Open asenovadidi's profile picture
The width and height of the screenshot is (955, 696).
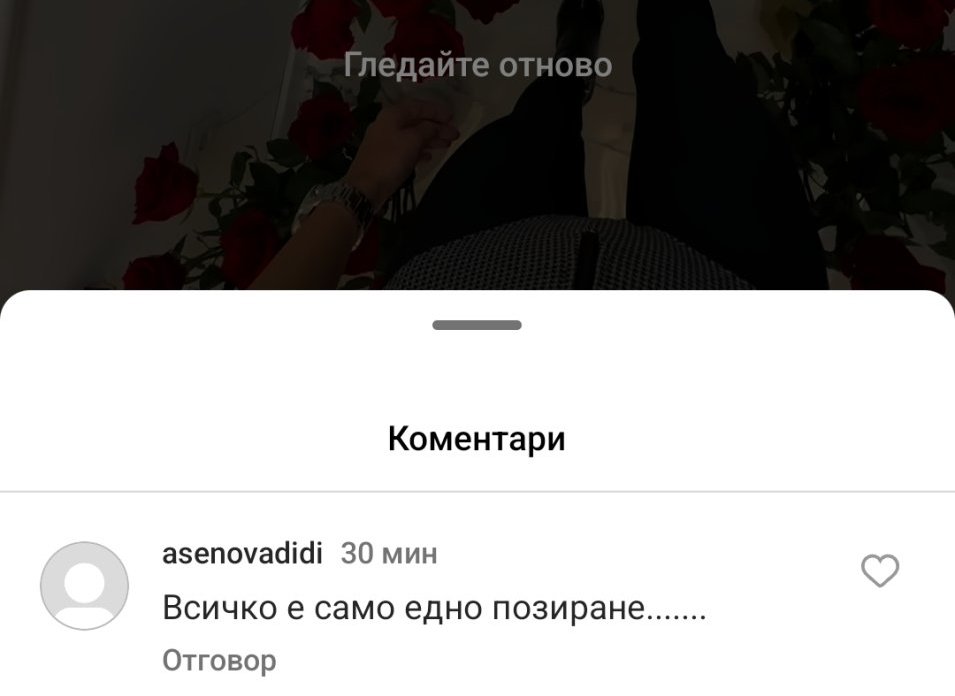(x=84, y=585)
